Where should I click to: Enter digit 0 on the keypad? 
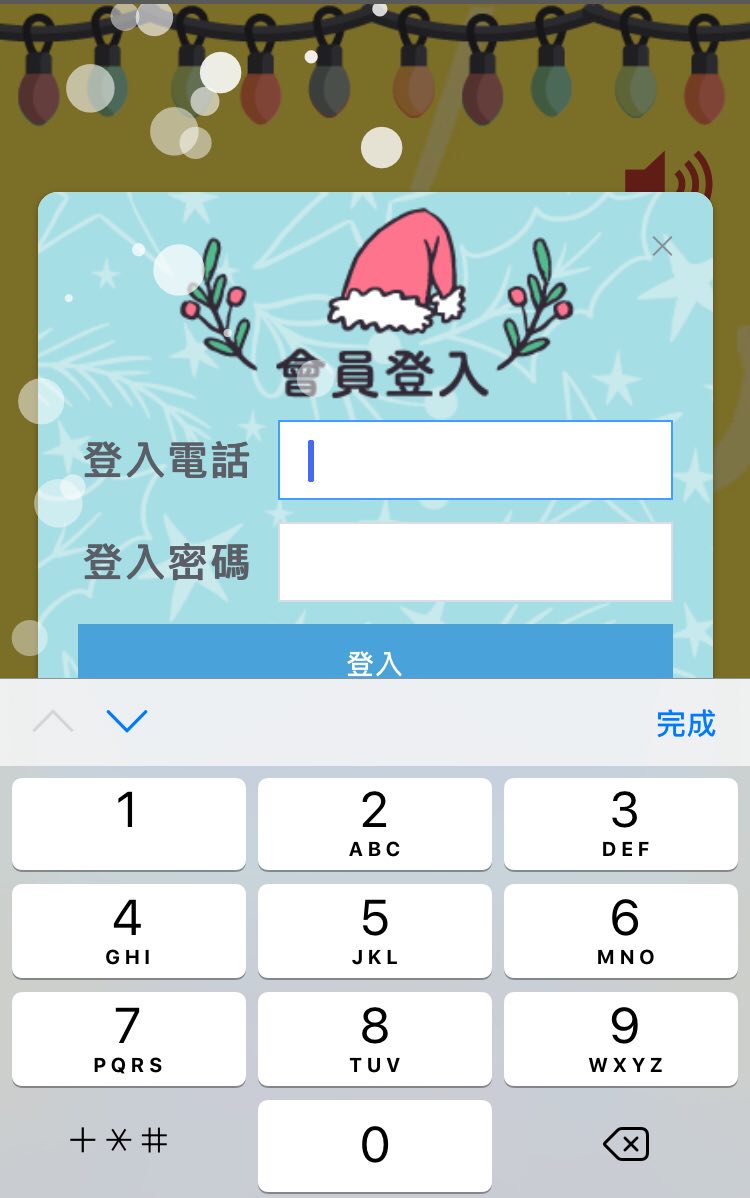[375, 1145]
